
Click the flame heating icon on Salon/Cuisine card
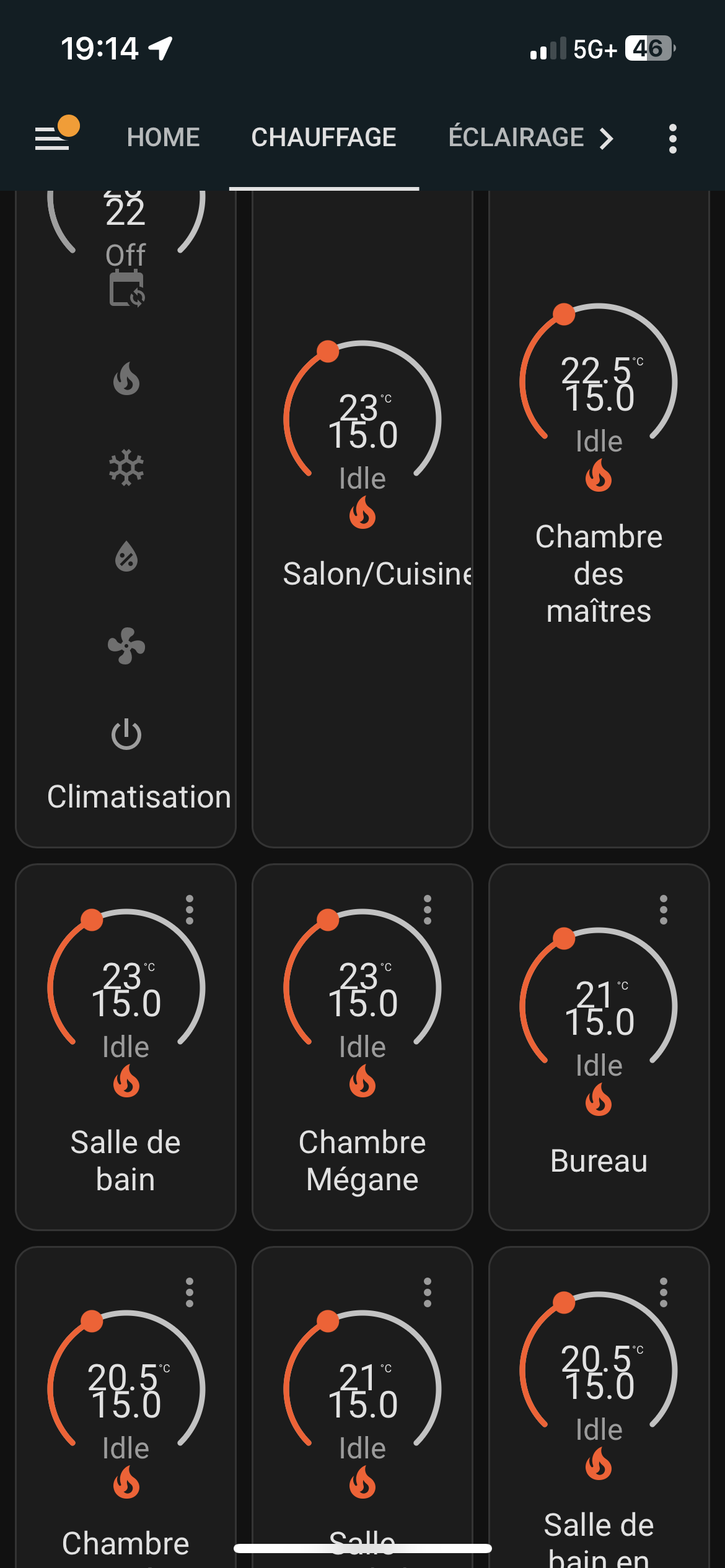point(362,514)
